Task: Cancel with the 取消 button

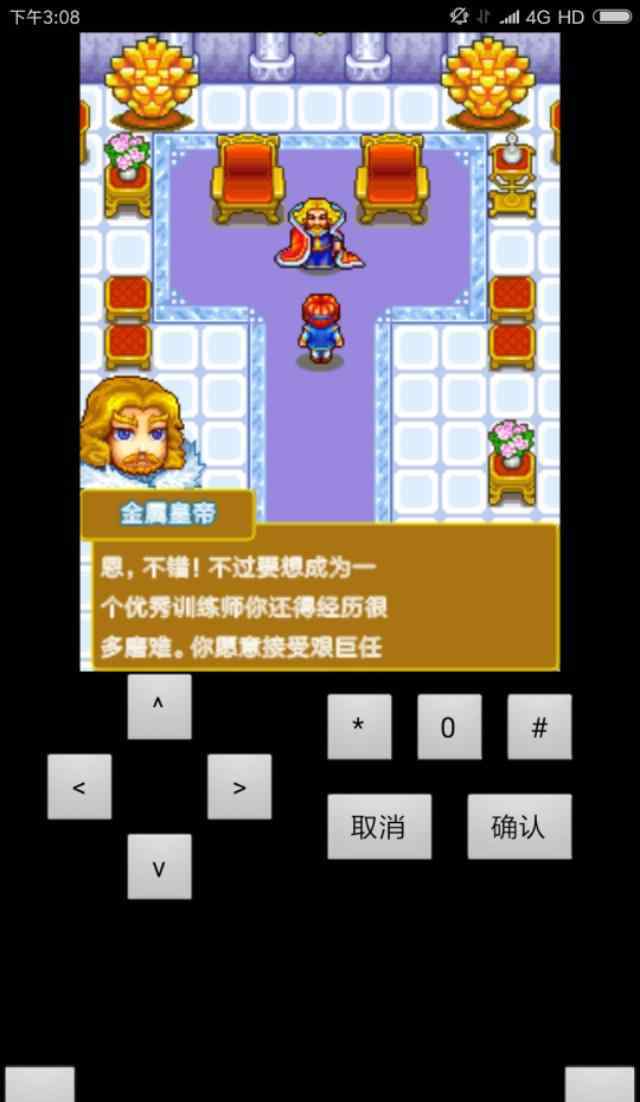Action: [379, 826]
